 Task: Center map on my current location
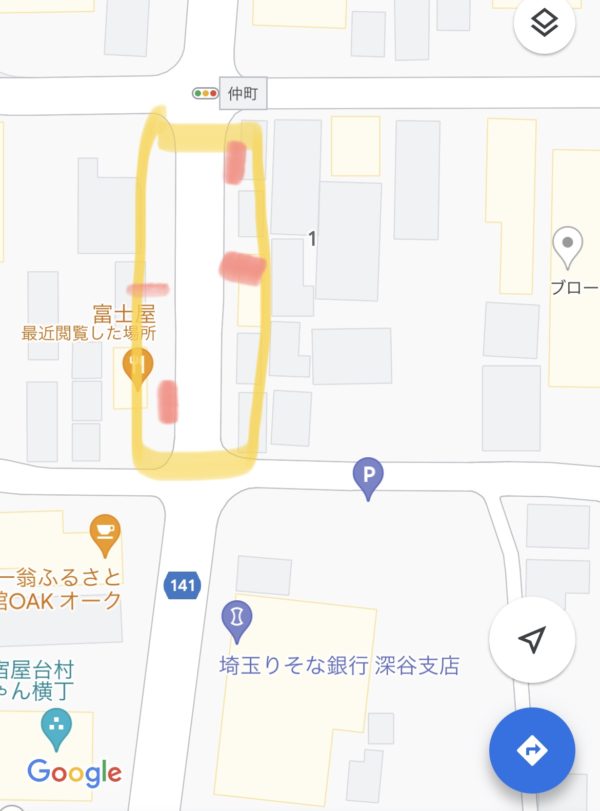[532, 639]
